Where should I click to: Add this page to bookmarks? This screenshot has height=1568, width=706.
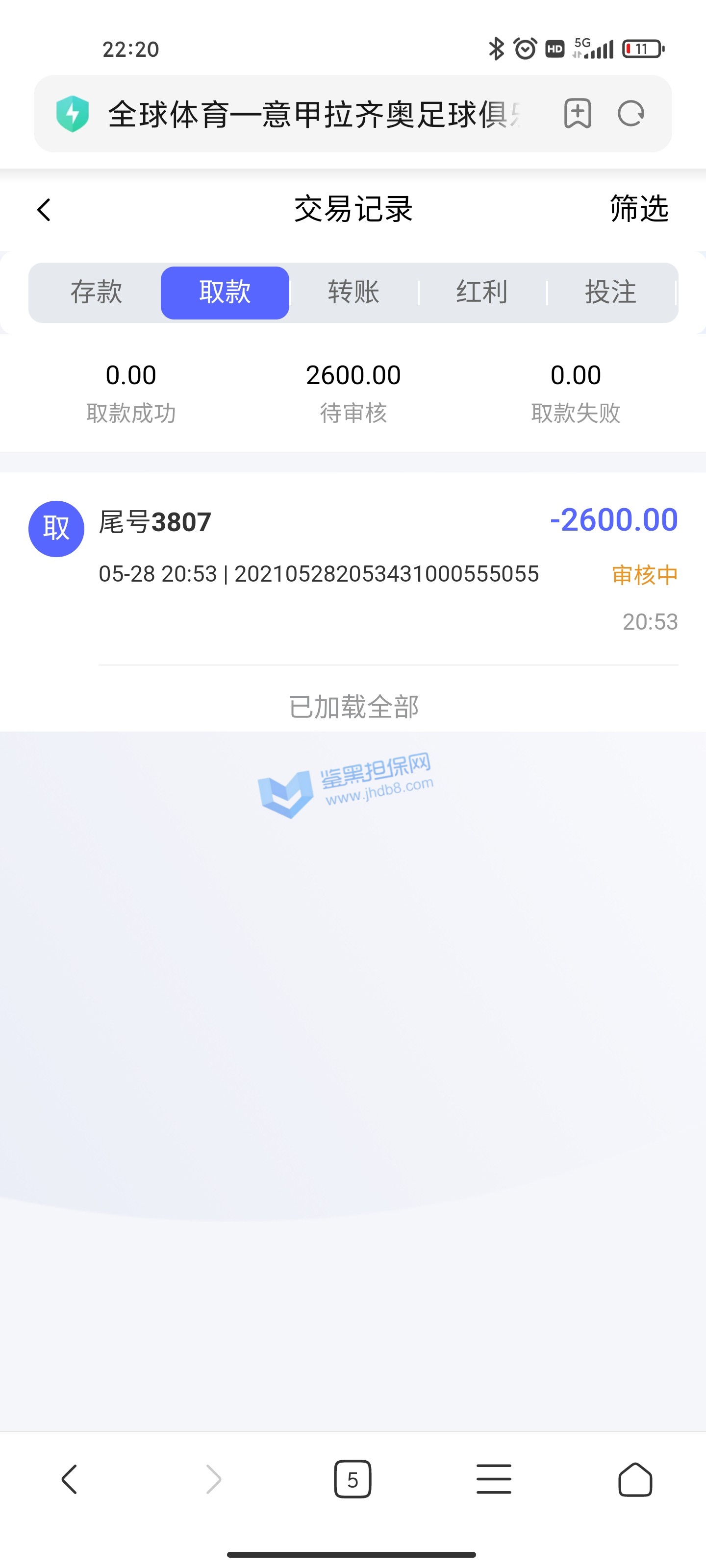coord(577,114)
